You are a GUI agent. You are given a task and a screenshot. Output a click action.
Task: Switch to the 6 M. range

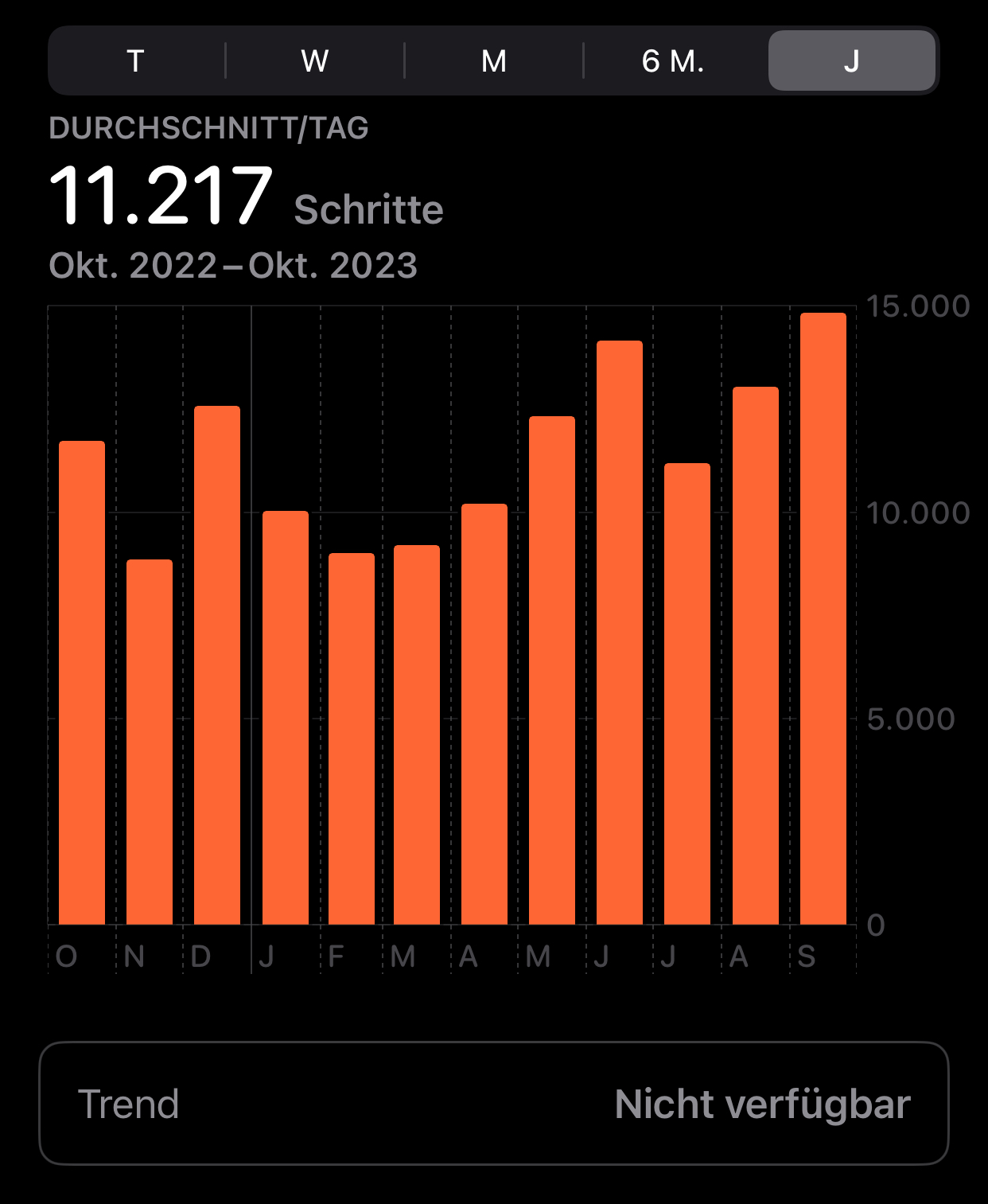click(673, 61)
